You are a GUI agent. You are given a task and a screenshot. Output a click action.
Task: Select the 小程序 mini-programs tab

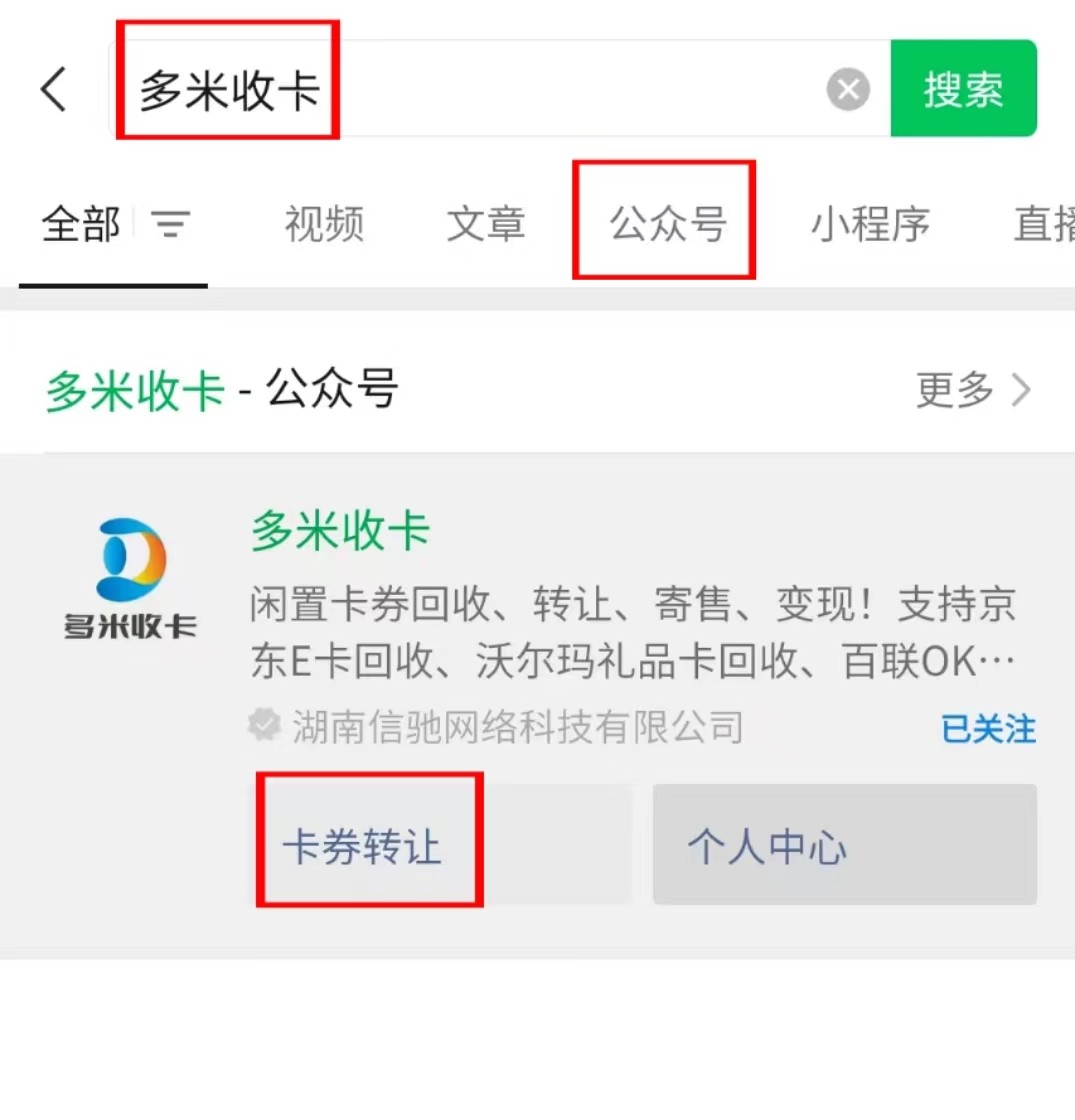(869, 224)
